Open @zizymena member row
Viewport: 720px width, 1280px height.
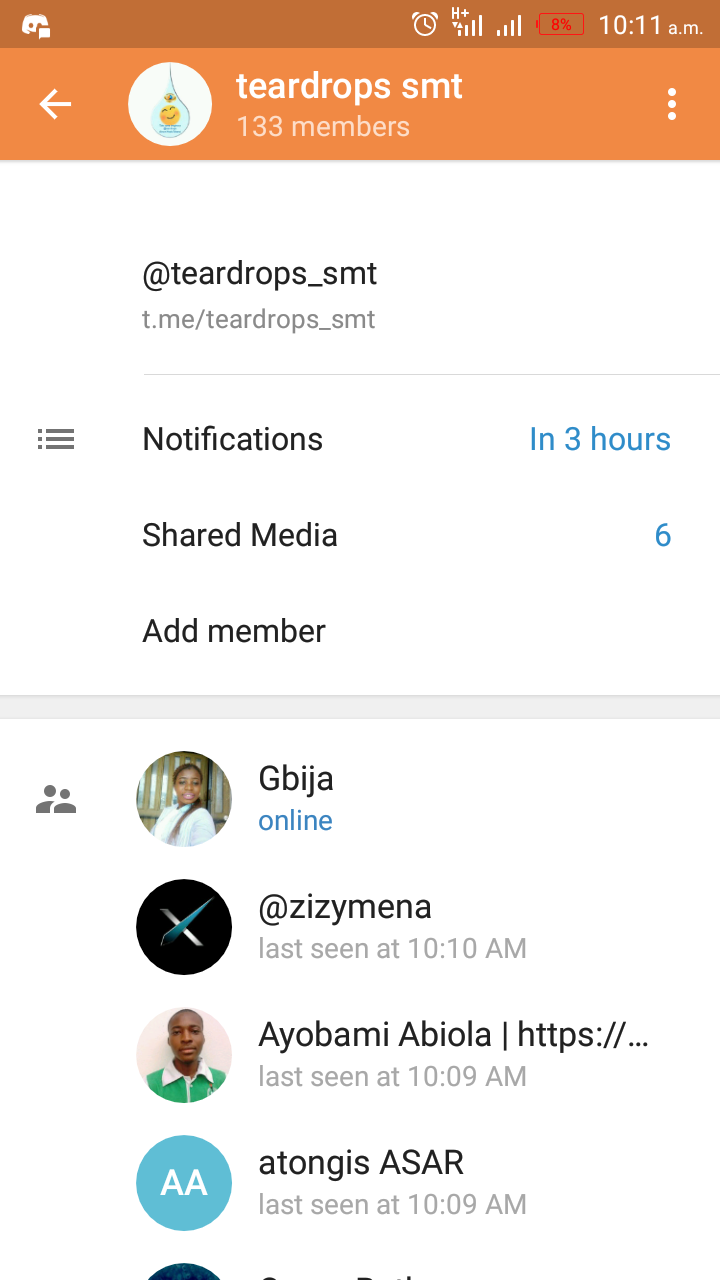click(x=360, y=927)
